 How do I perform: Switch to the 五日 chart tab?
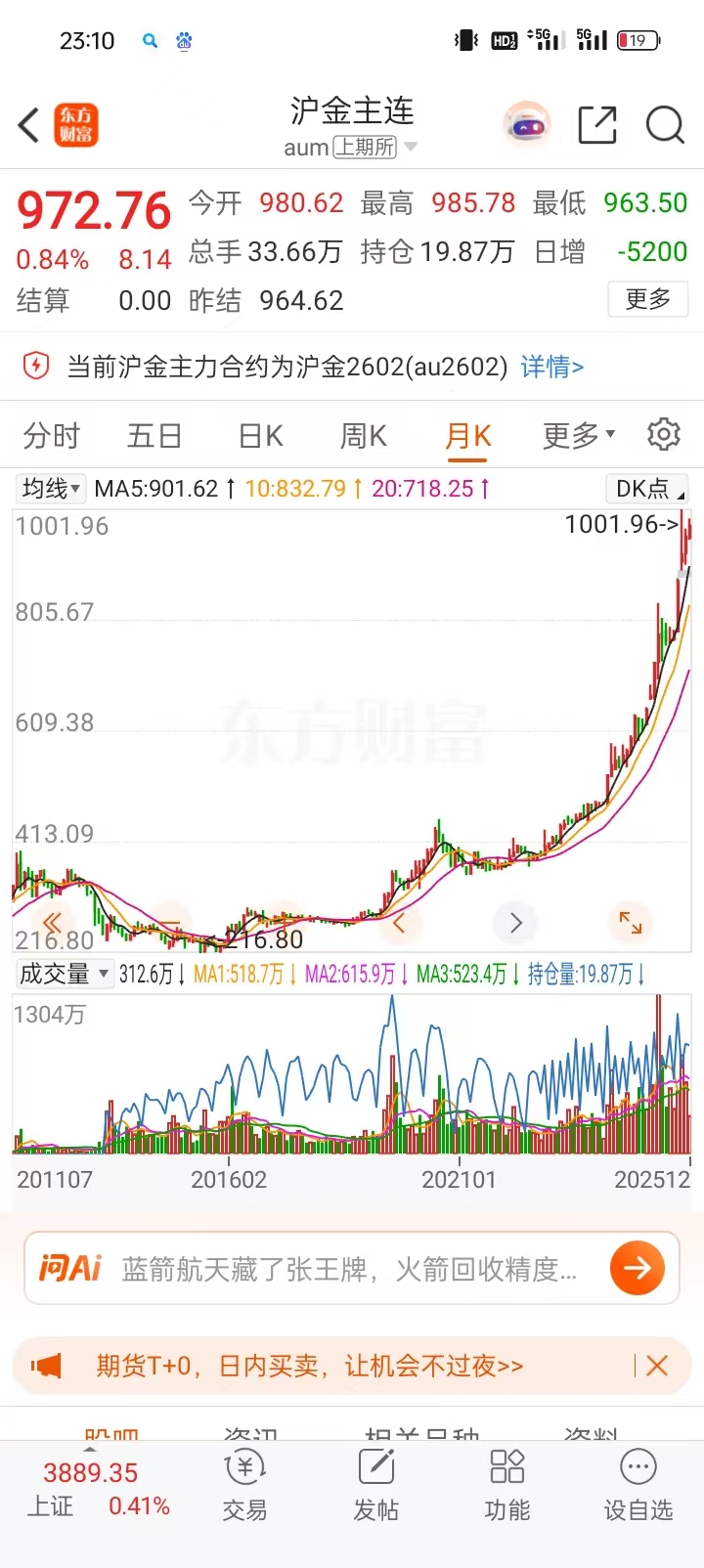click(x=154, y=436)
